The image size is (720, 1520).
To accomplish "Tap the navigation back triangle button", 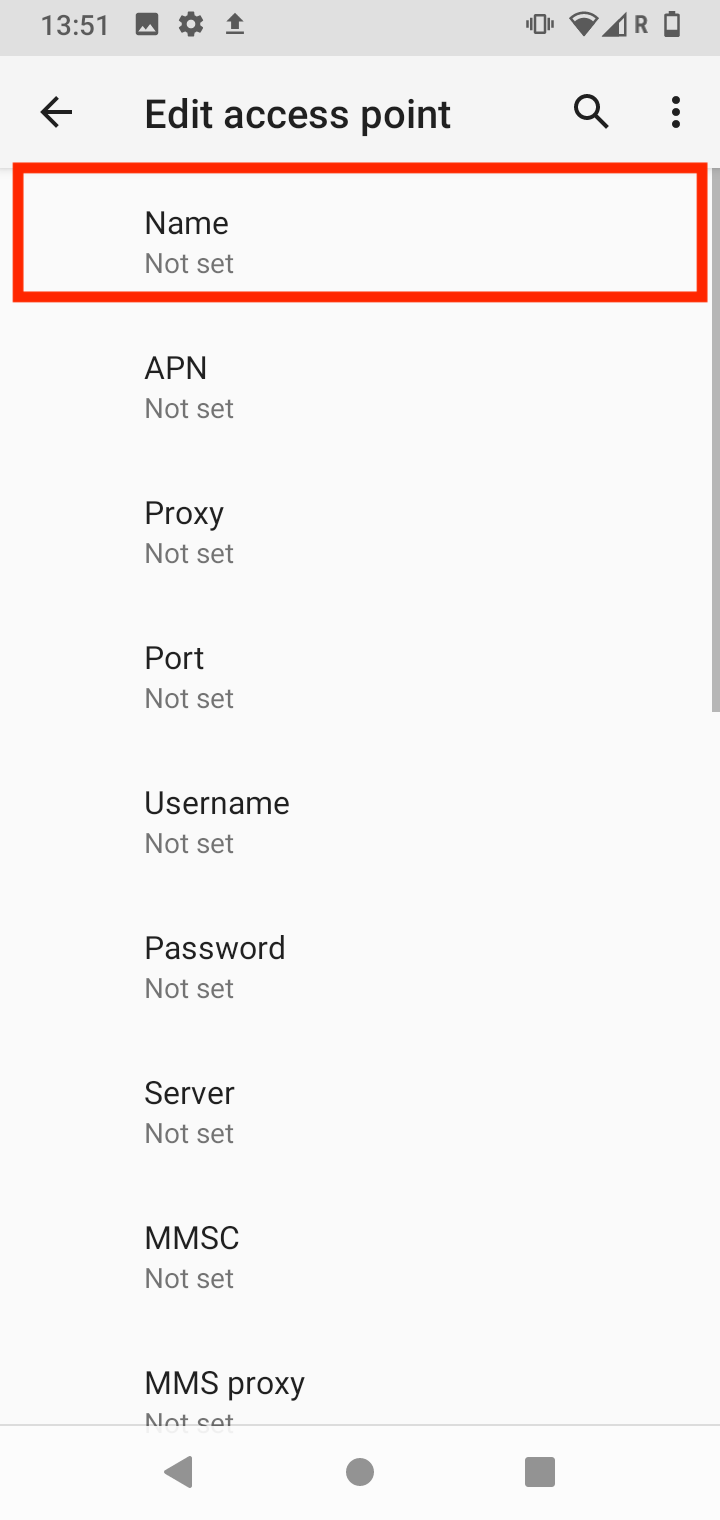I will click(179, 1471).
